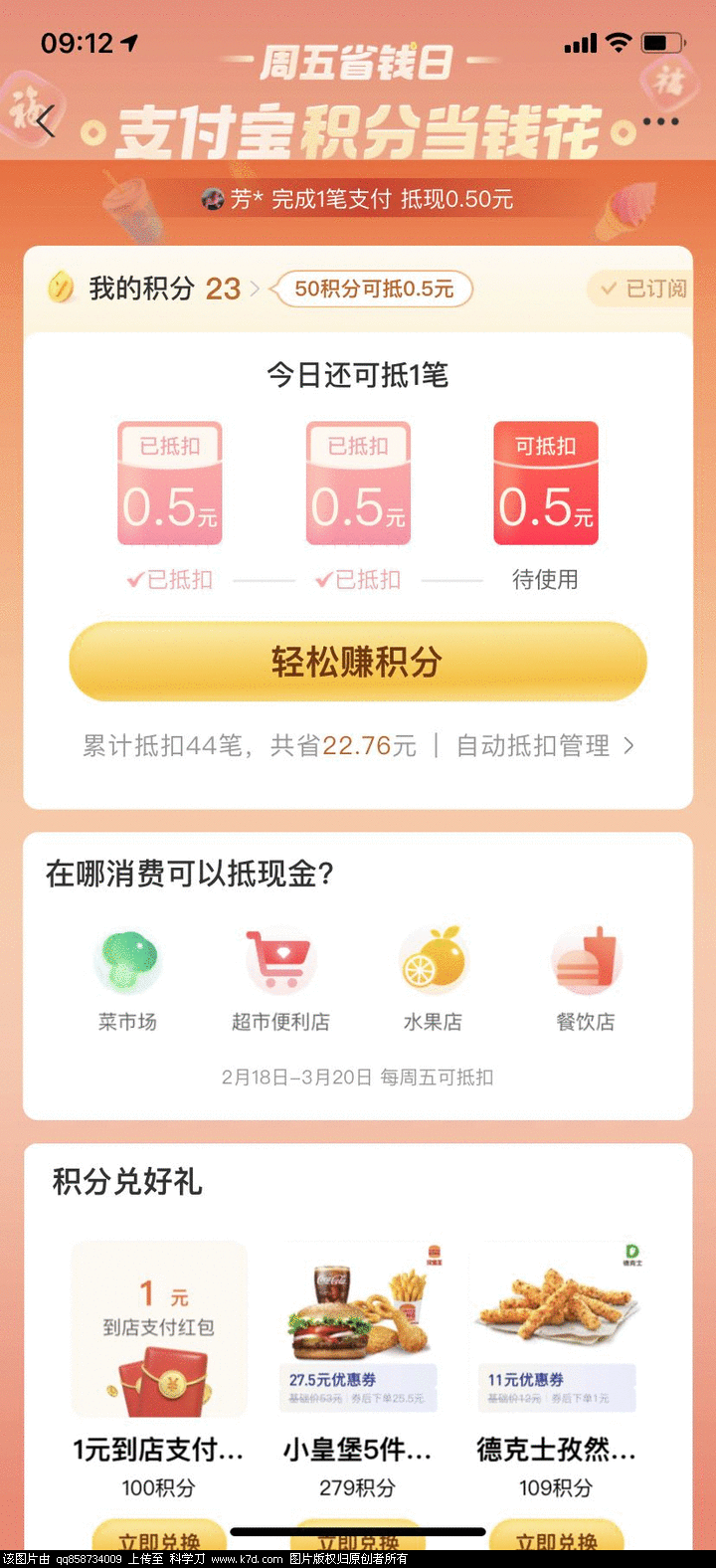The image size is (716, 1568).
Task: Open the 餐饮店 category
Action: click(586, 980)
